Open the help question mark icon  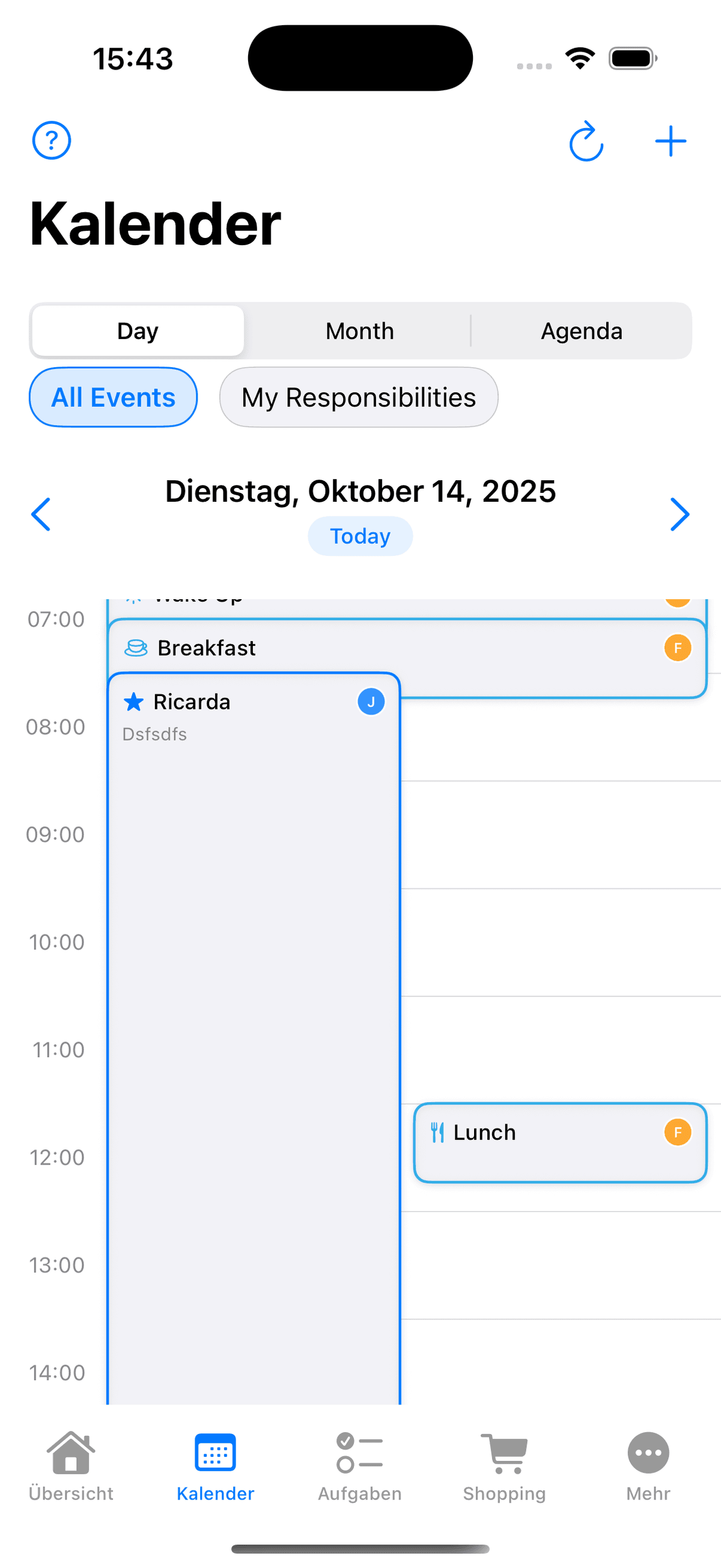[x=52, y=141]
